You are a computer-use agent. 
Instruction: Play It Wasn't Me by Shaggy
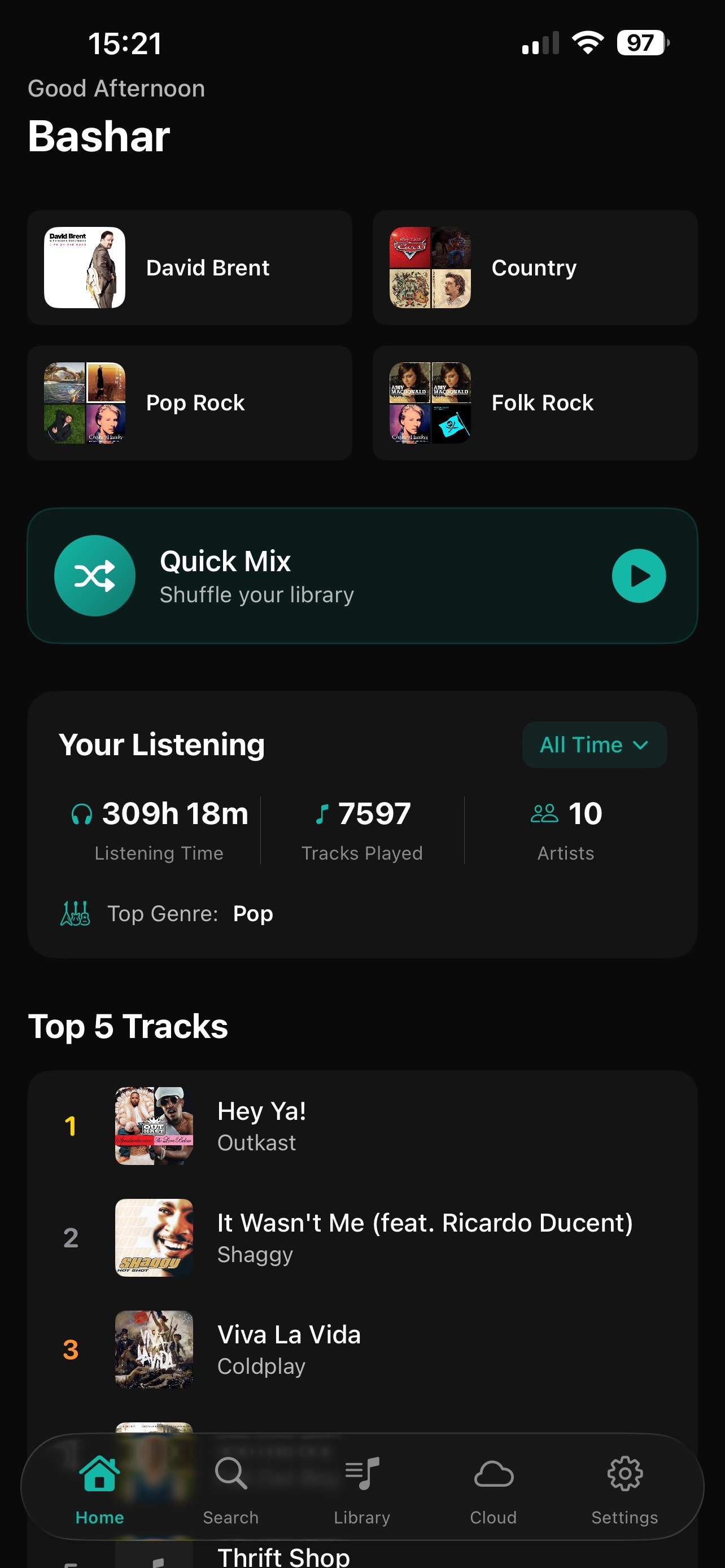(361, 1237)
